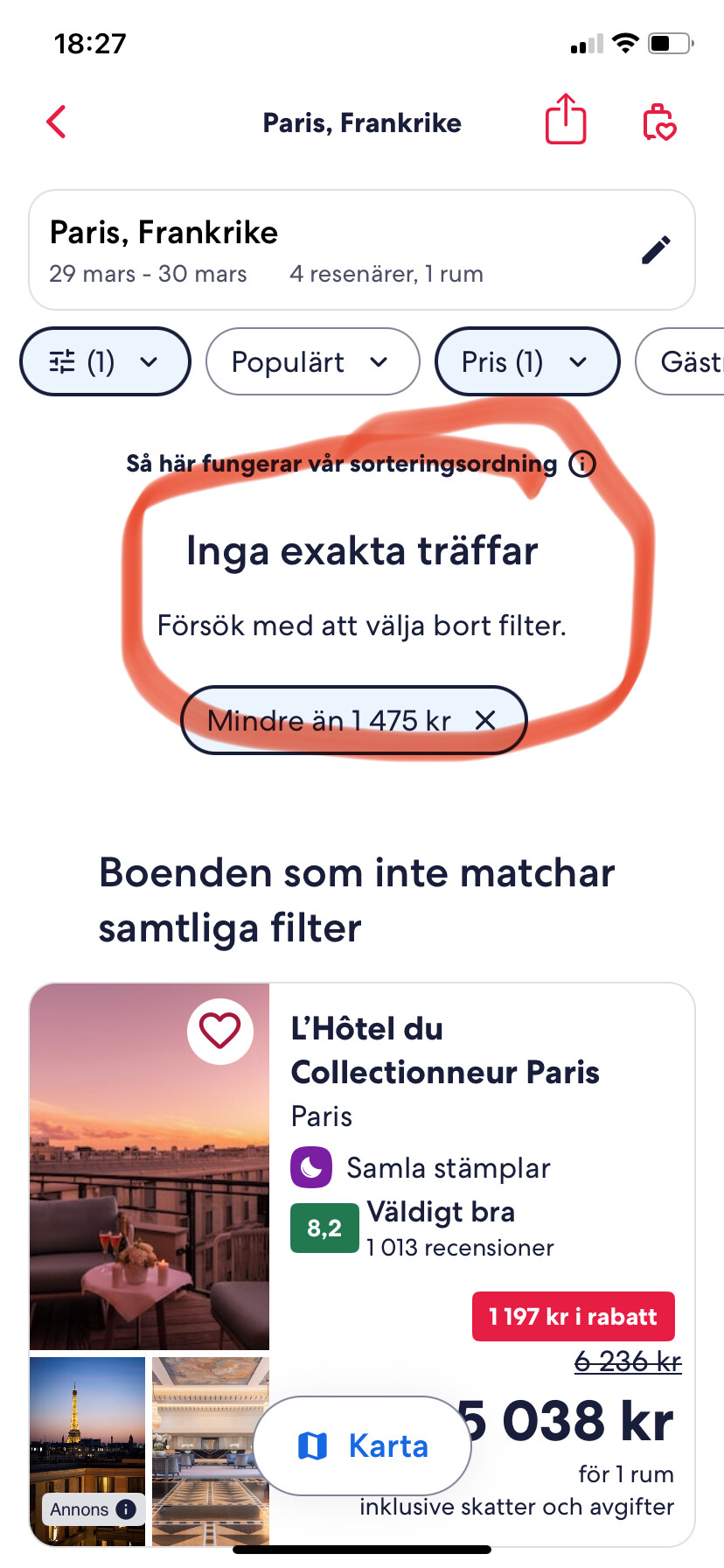Open L'Hôtel du Collectionneur Paris listing
The image size is (724, 1568).
[444, 1050]
